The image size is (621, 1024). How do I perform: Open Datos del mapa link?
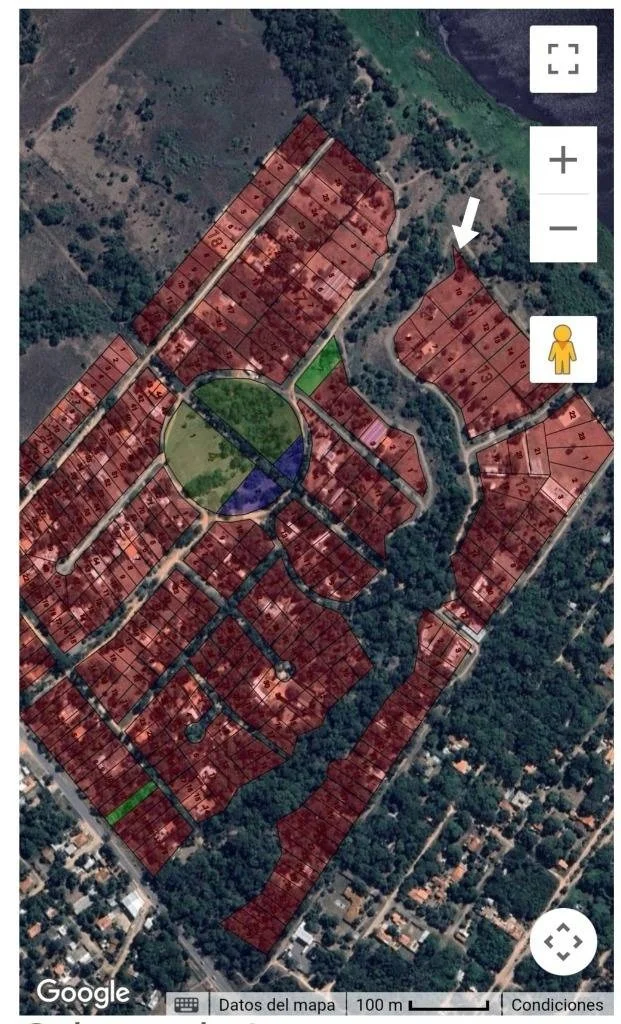(x=277, y=1004)
